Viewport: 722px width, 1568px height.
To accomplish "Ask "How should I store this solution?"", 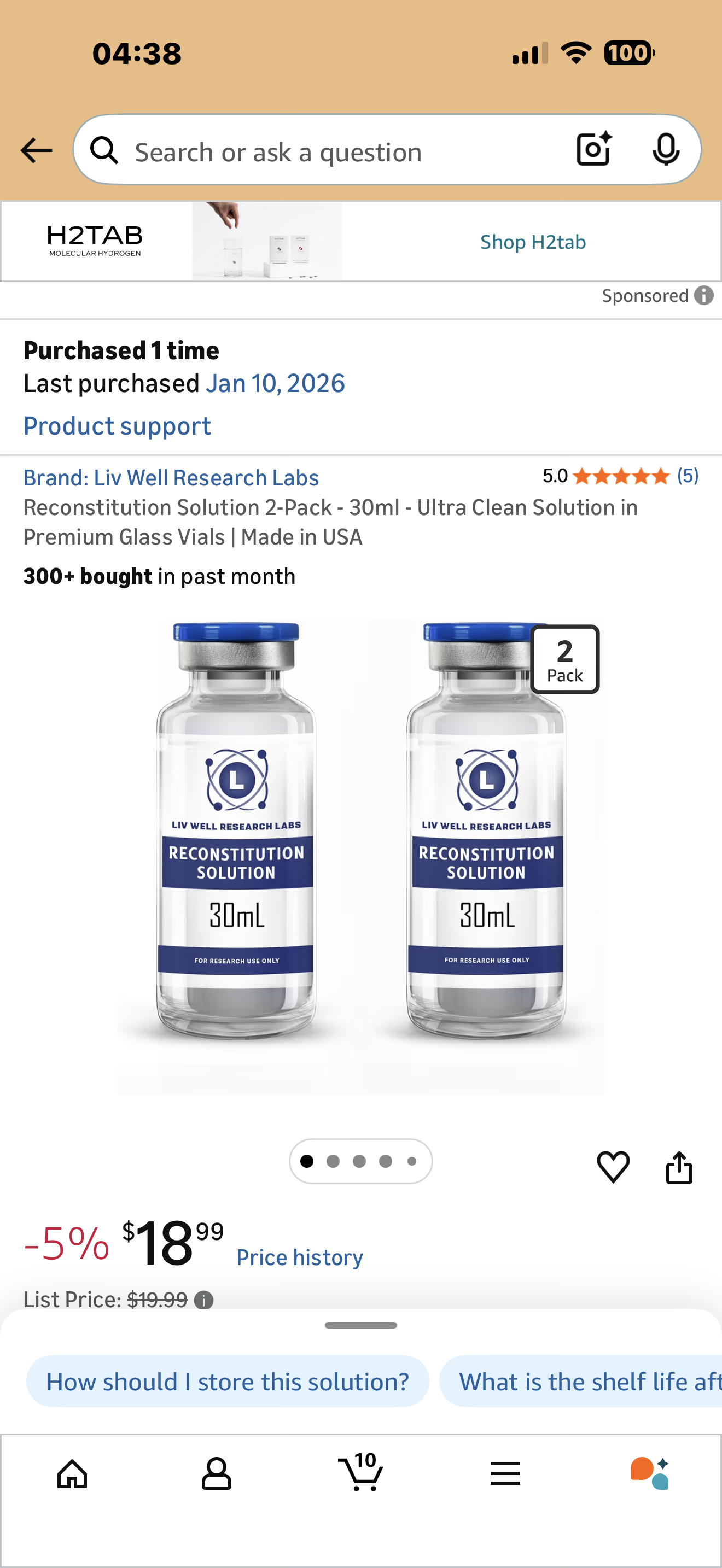I will [227, 1382].
